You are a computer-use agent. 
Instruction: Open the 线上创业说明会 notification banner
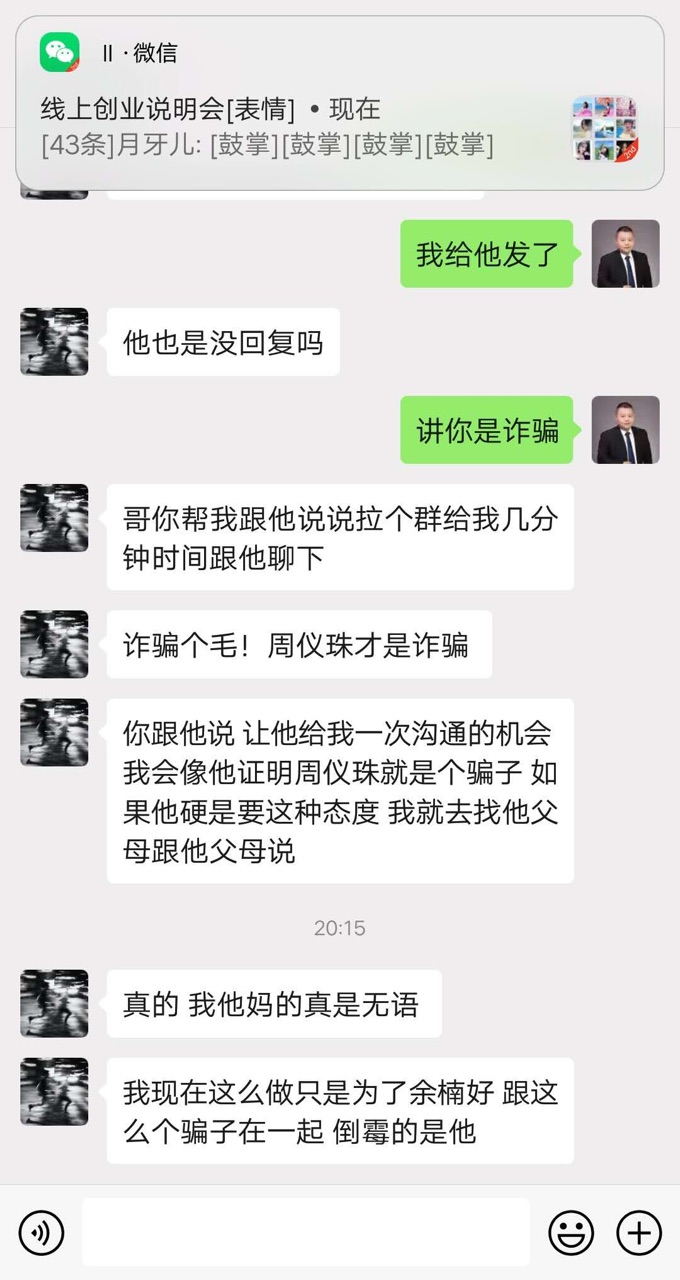pyautogui.click(x=300, y=108)
